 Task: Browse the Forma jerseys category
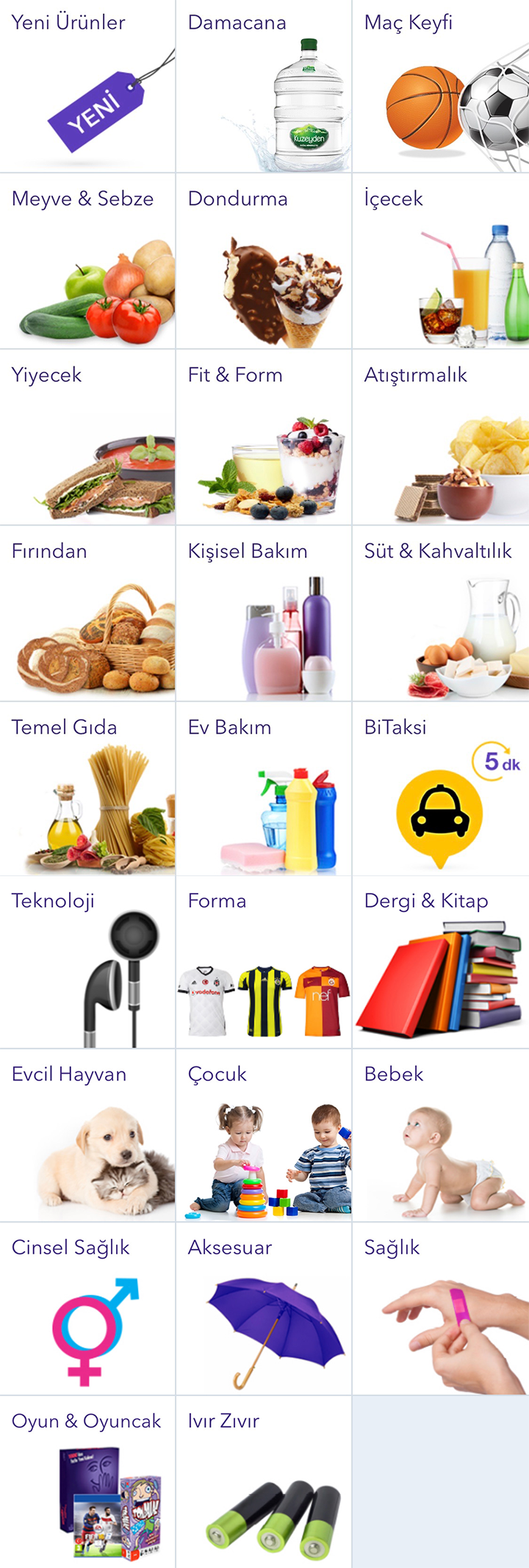[x=264, y=964]
